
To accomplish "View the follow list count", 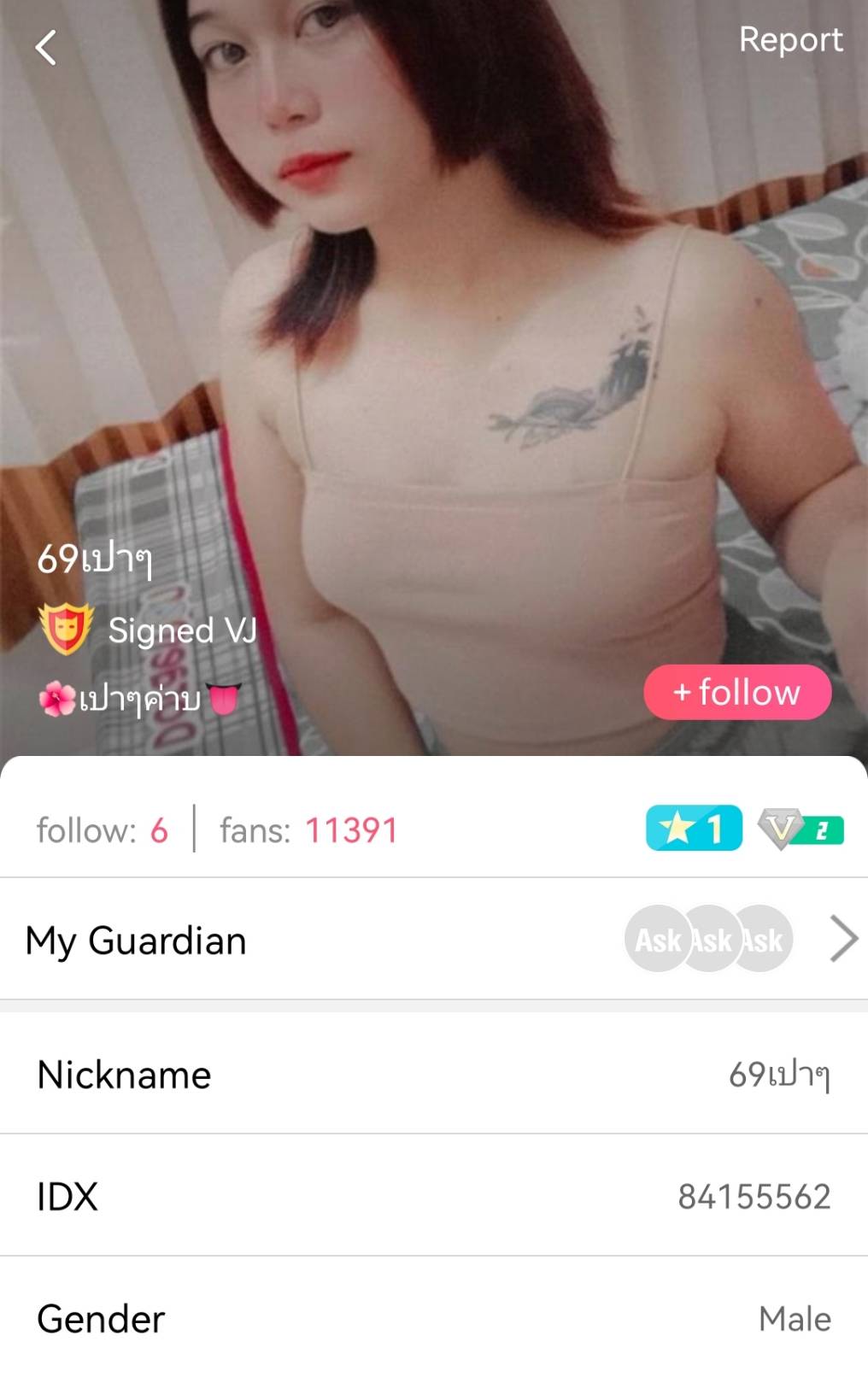I will click(103, 830).
